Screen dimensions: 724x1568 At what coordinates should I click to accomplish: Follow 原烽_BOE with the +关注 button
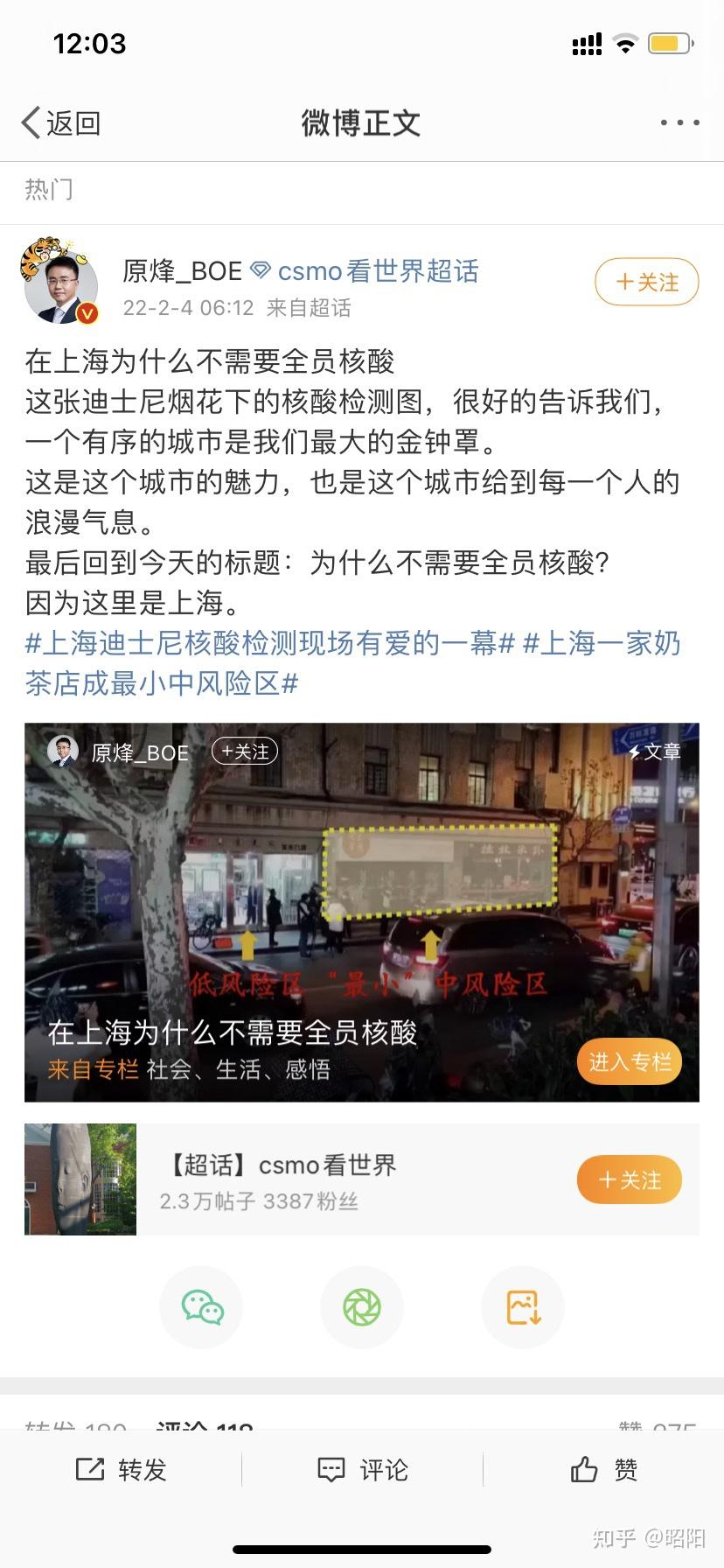point(646,282)
